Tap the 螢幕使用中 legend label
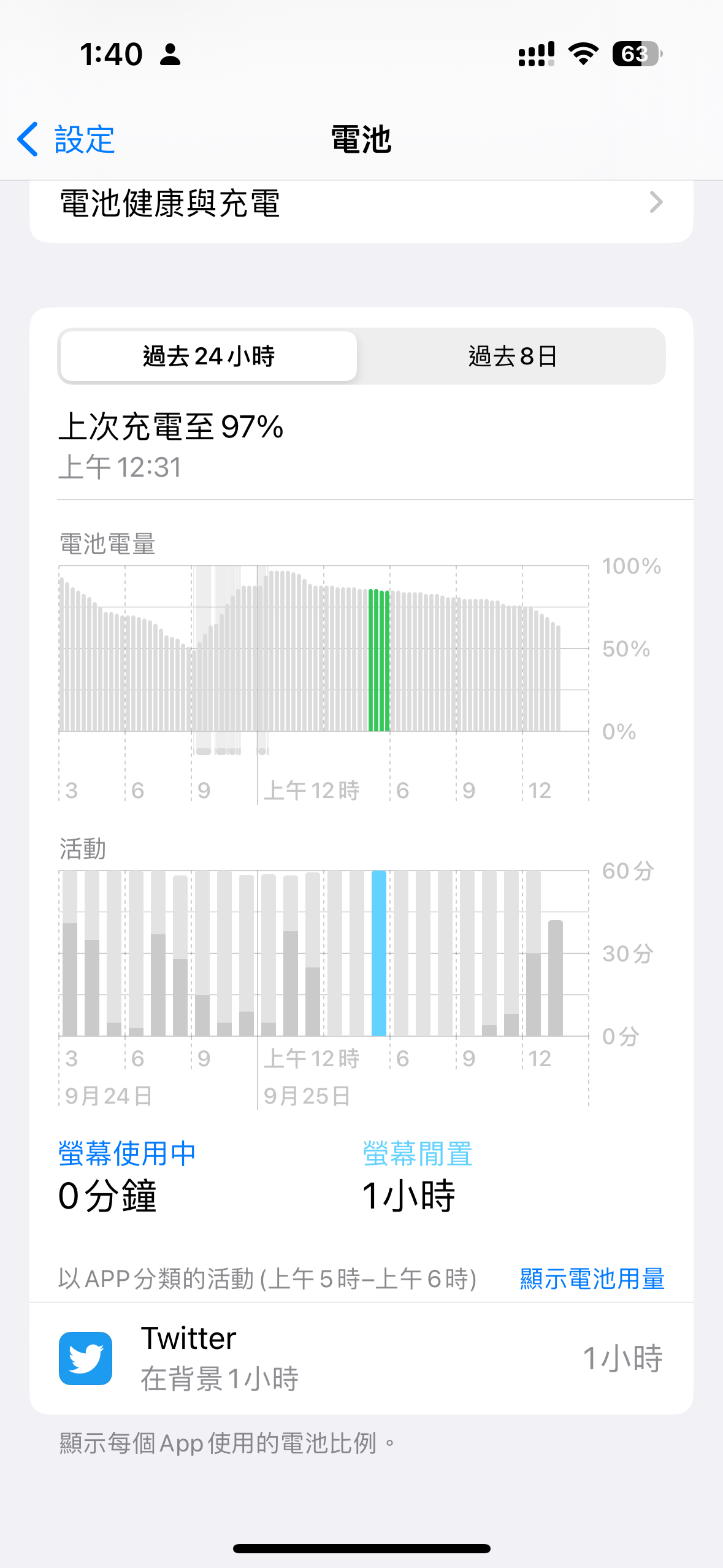Image resolution: width=723 pixels, height=1568 pixels. point(126,1152)
